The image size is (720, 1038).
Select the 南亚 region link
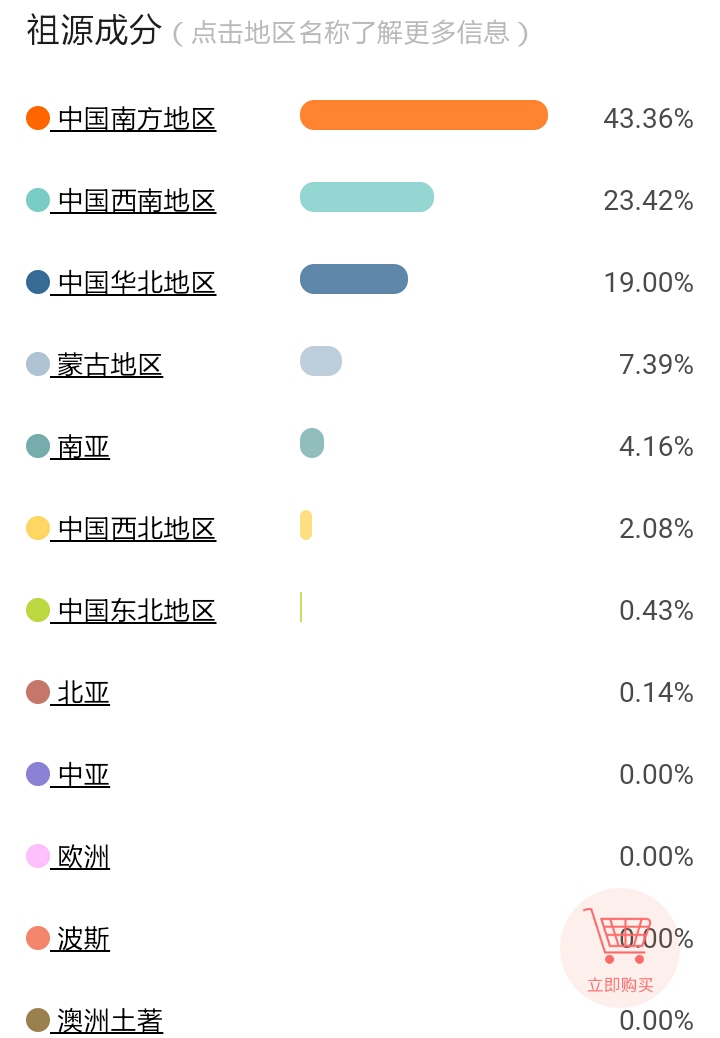83,447
